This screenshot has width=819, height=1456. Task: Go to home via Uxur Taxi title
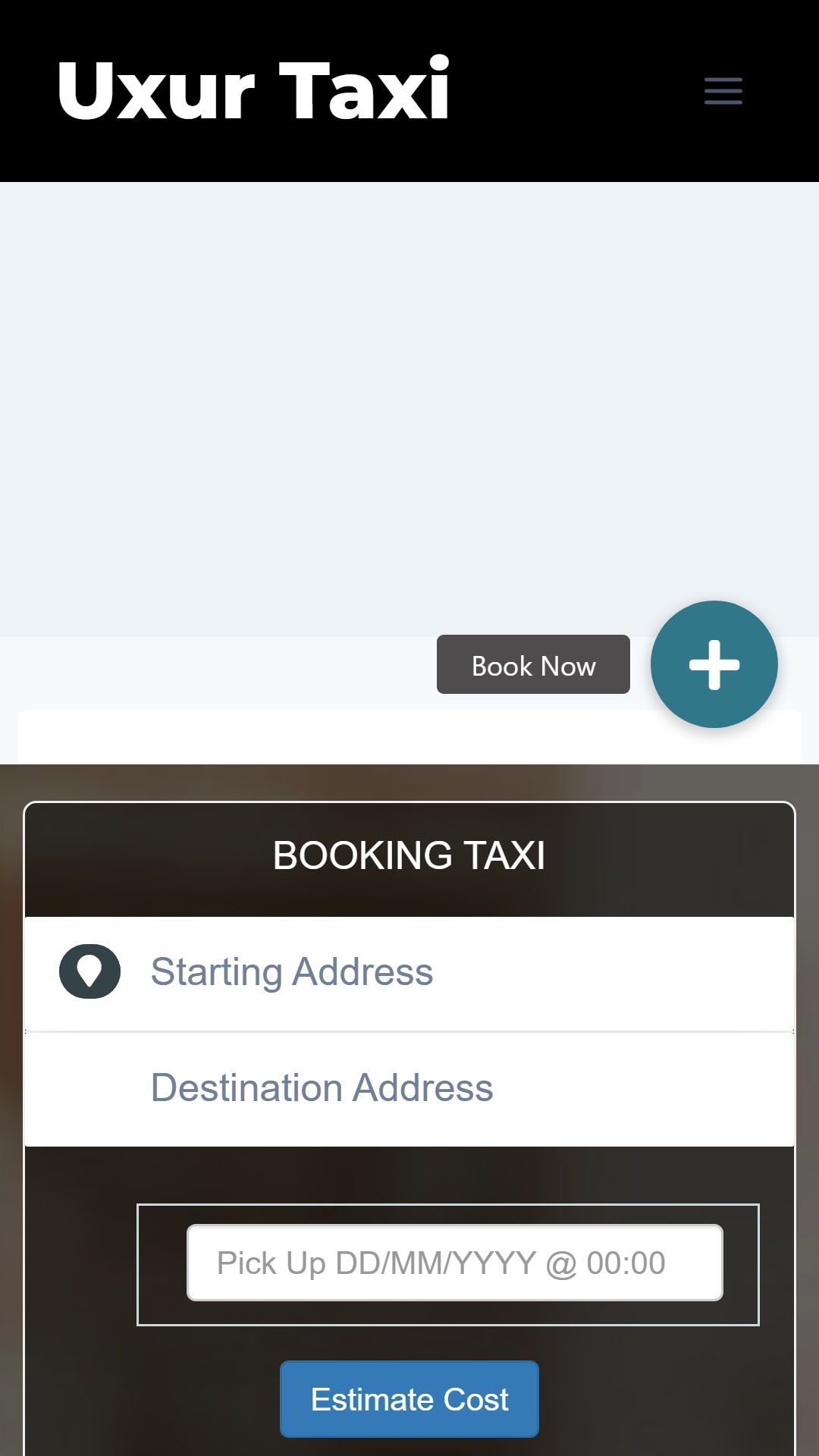(253, 89)
